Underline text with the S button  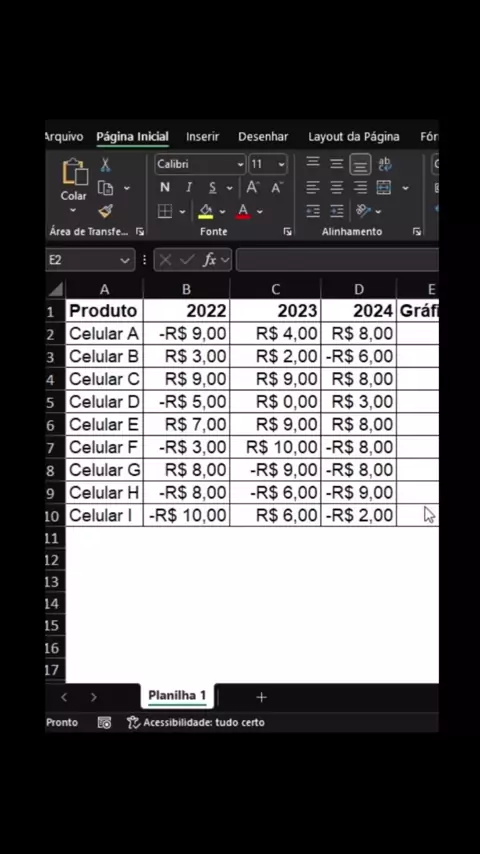click(x=212, y=187)
